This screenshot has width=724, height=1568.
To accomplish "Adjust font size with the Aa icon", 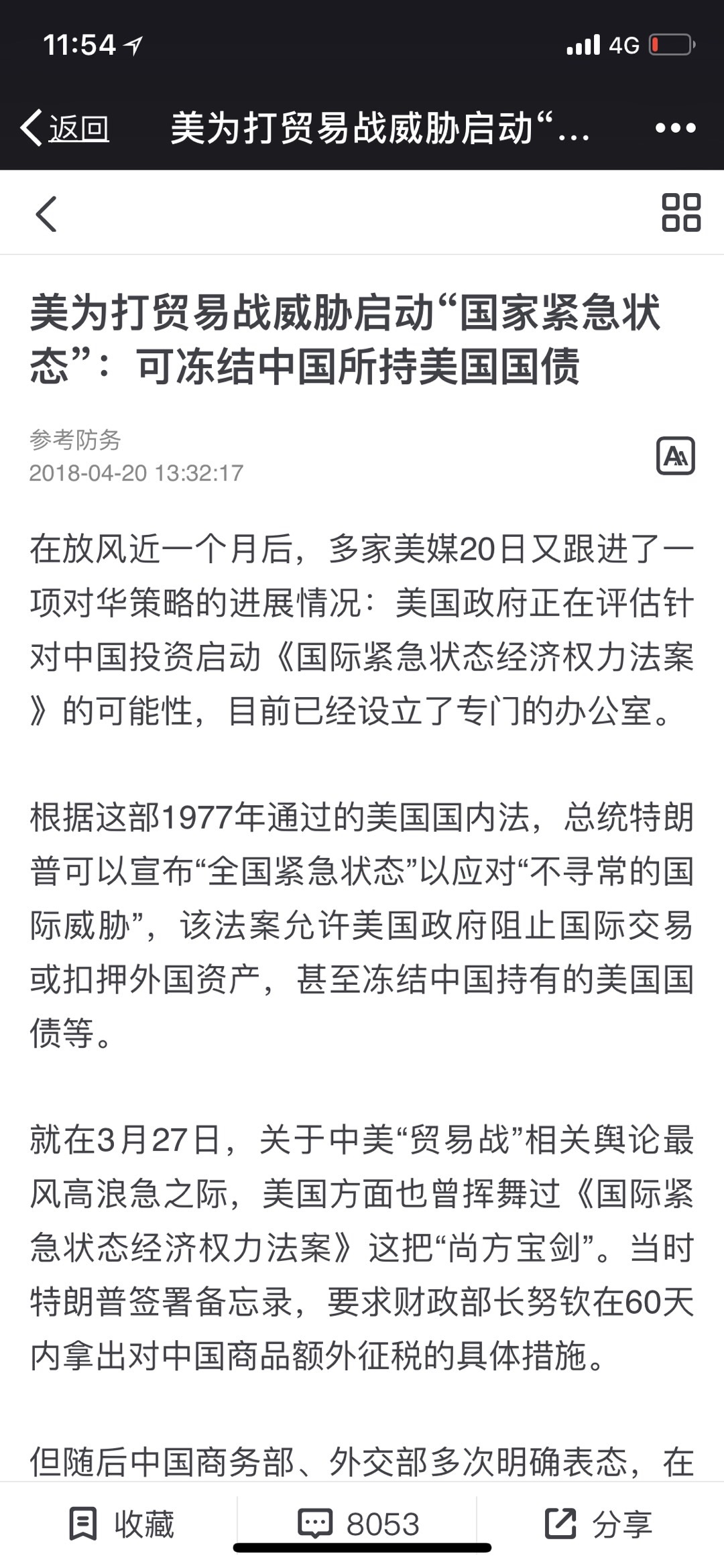I will (675, 457).
